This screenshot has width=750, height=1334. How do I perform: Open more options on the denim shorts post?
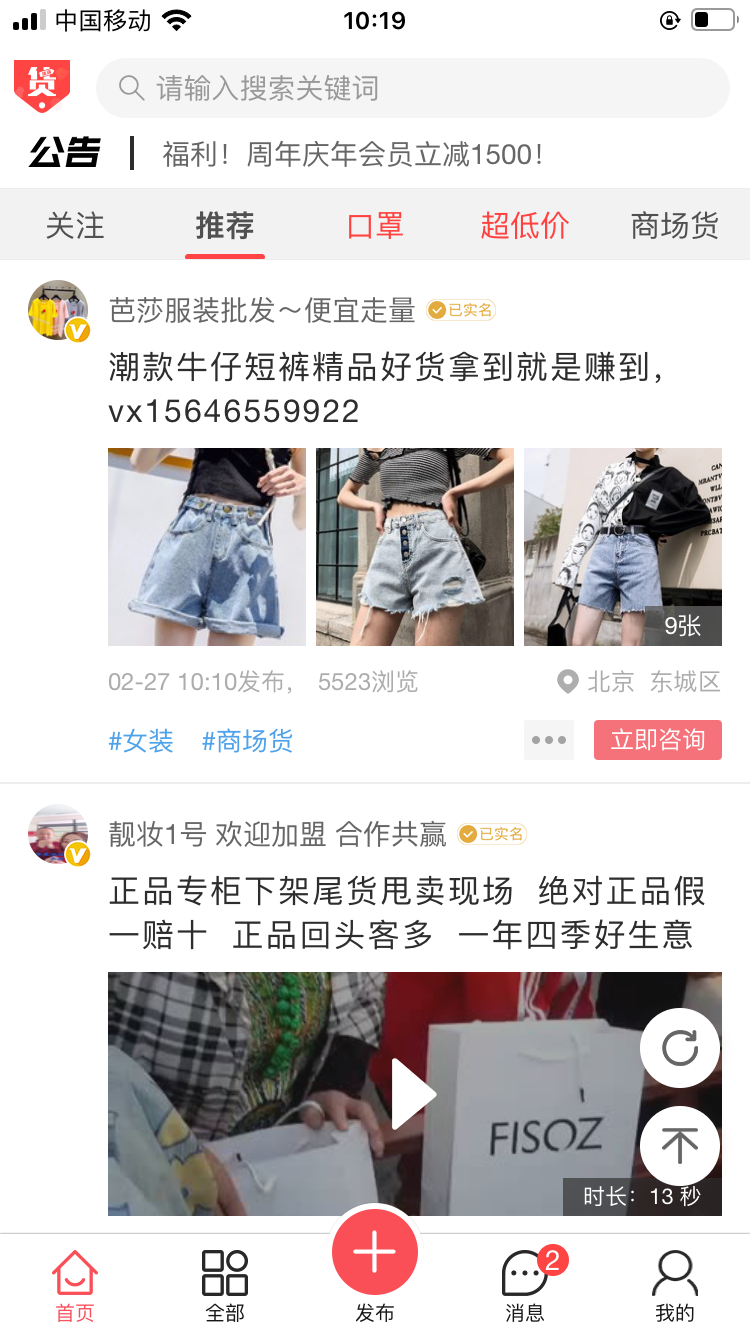point(549,740)
